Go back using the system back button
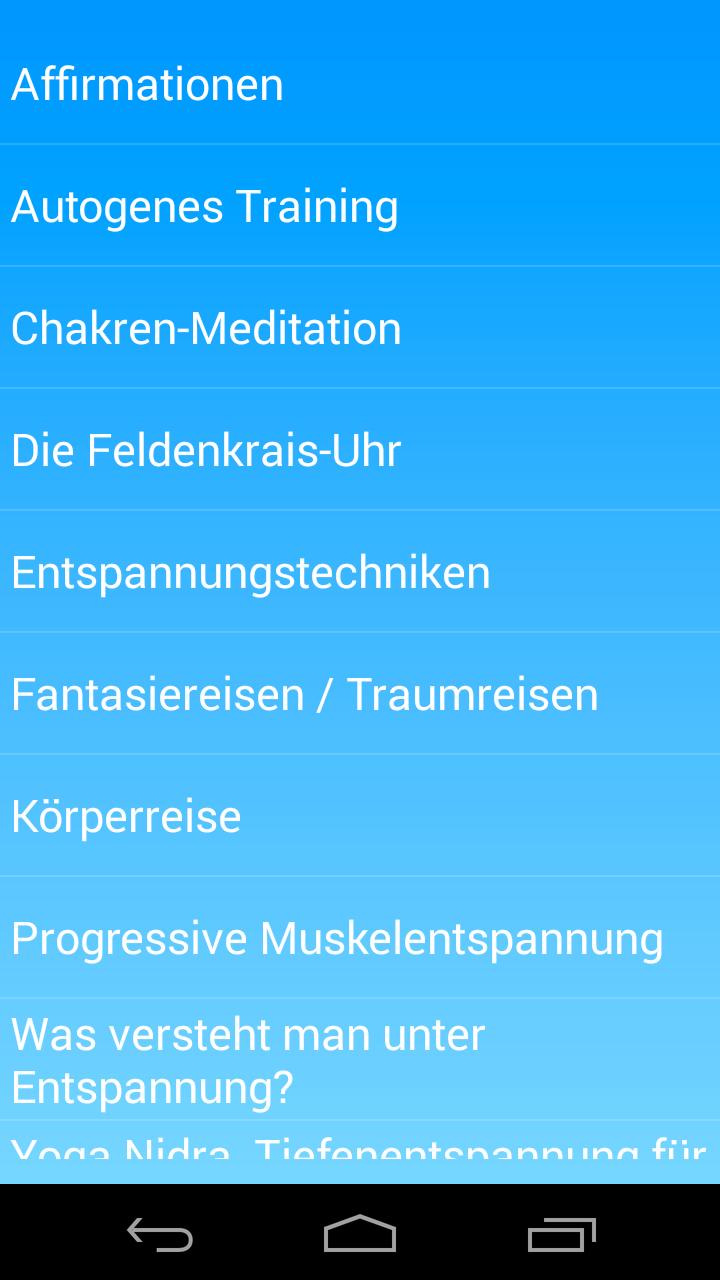Screen dimensions: 720x1280 coord(160,1234)
